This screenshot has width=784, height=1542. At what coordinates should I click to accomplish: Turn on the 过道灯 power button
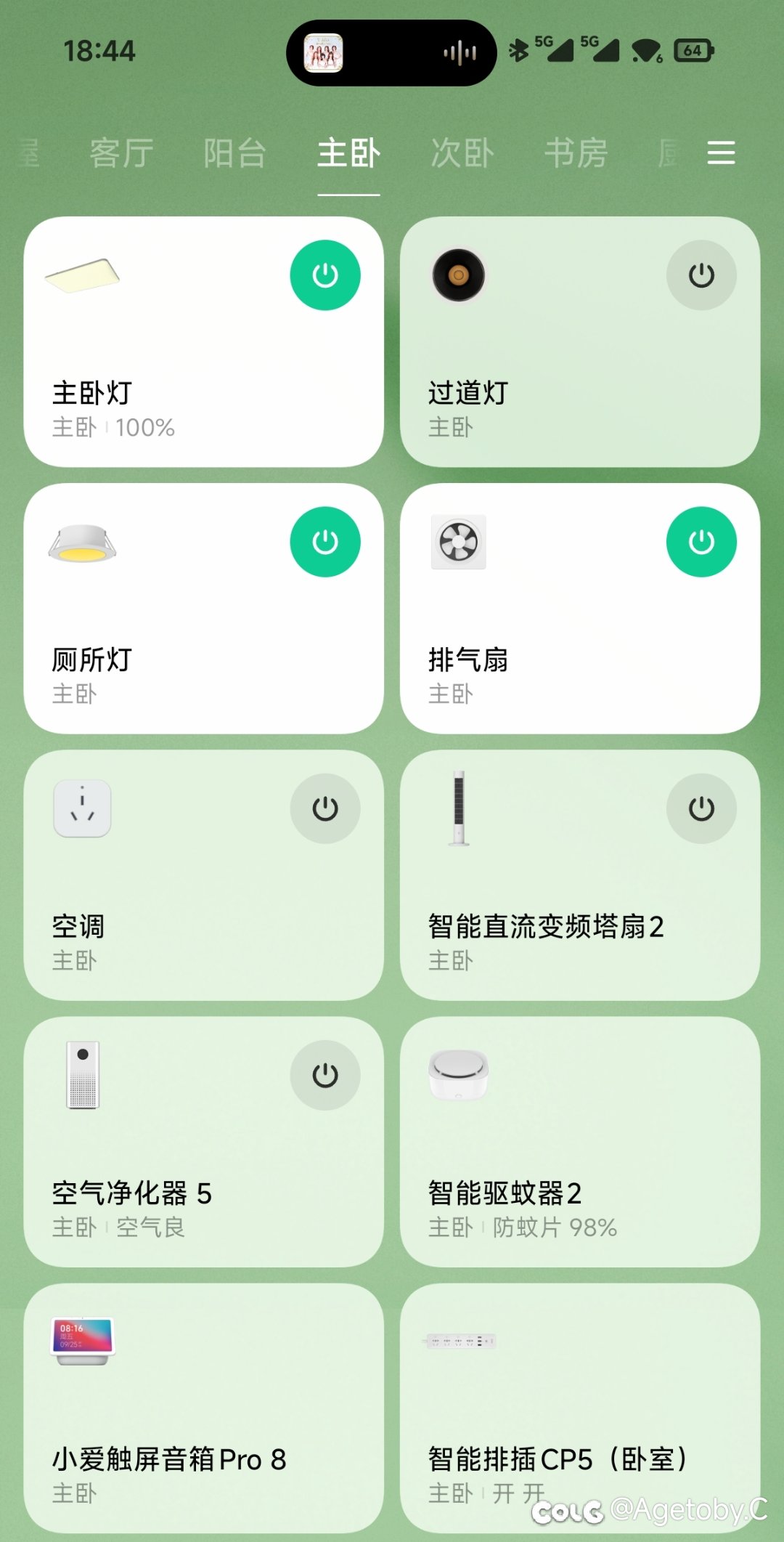[701, 275]
